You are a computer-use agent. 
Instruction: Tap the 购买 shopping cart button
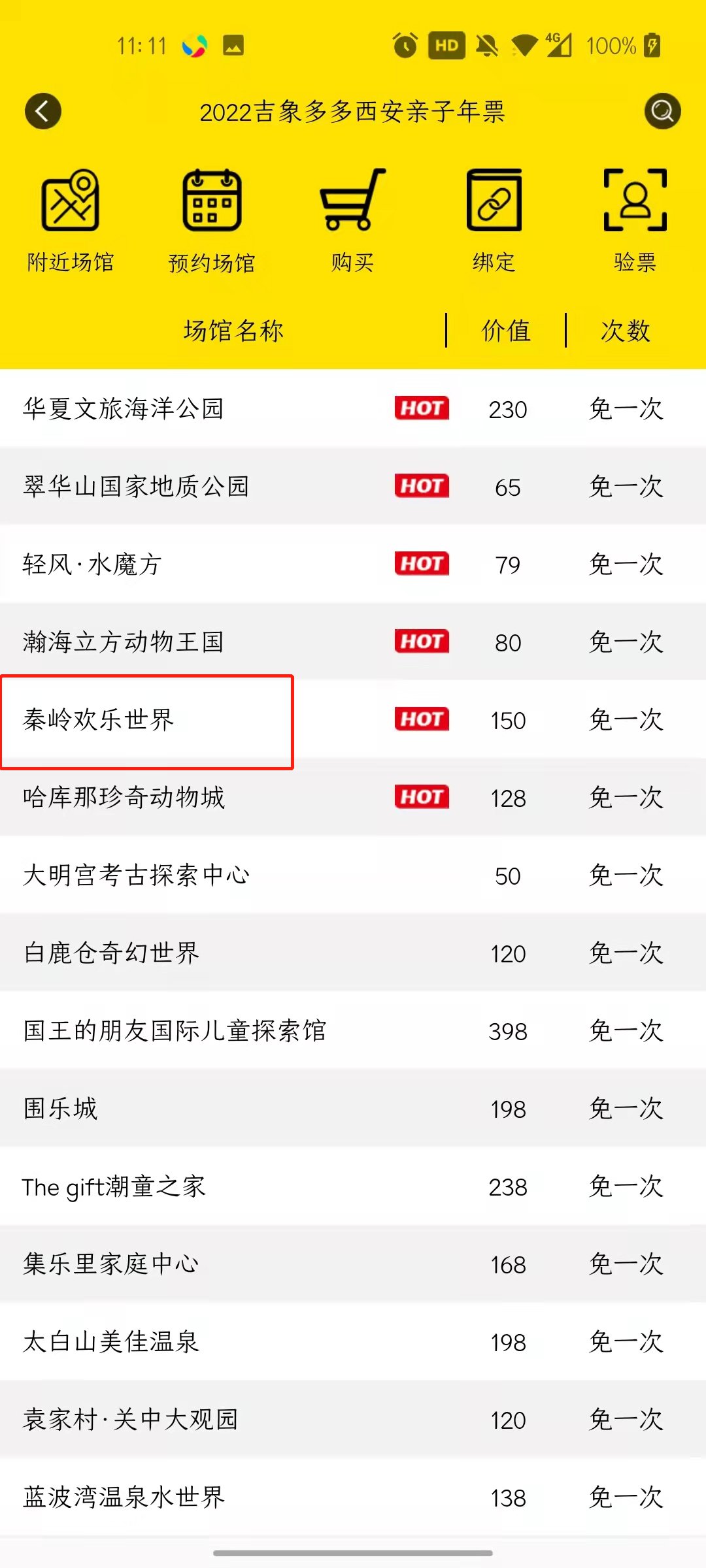pyautogui.click(x=353, y=220)
